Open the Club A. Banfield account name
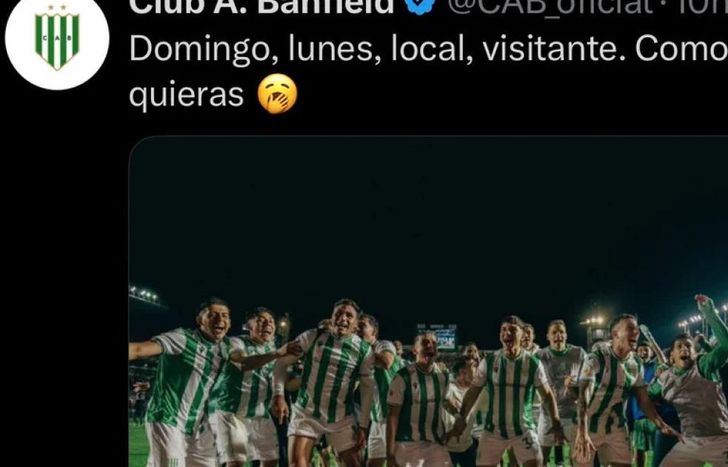This screenshot has width=728, height=467. pos(262,8)
